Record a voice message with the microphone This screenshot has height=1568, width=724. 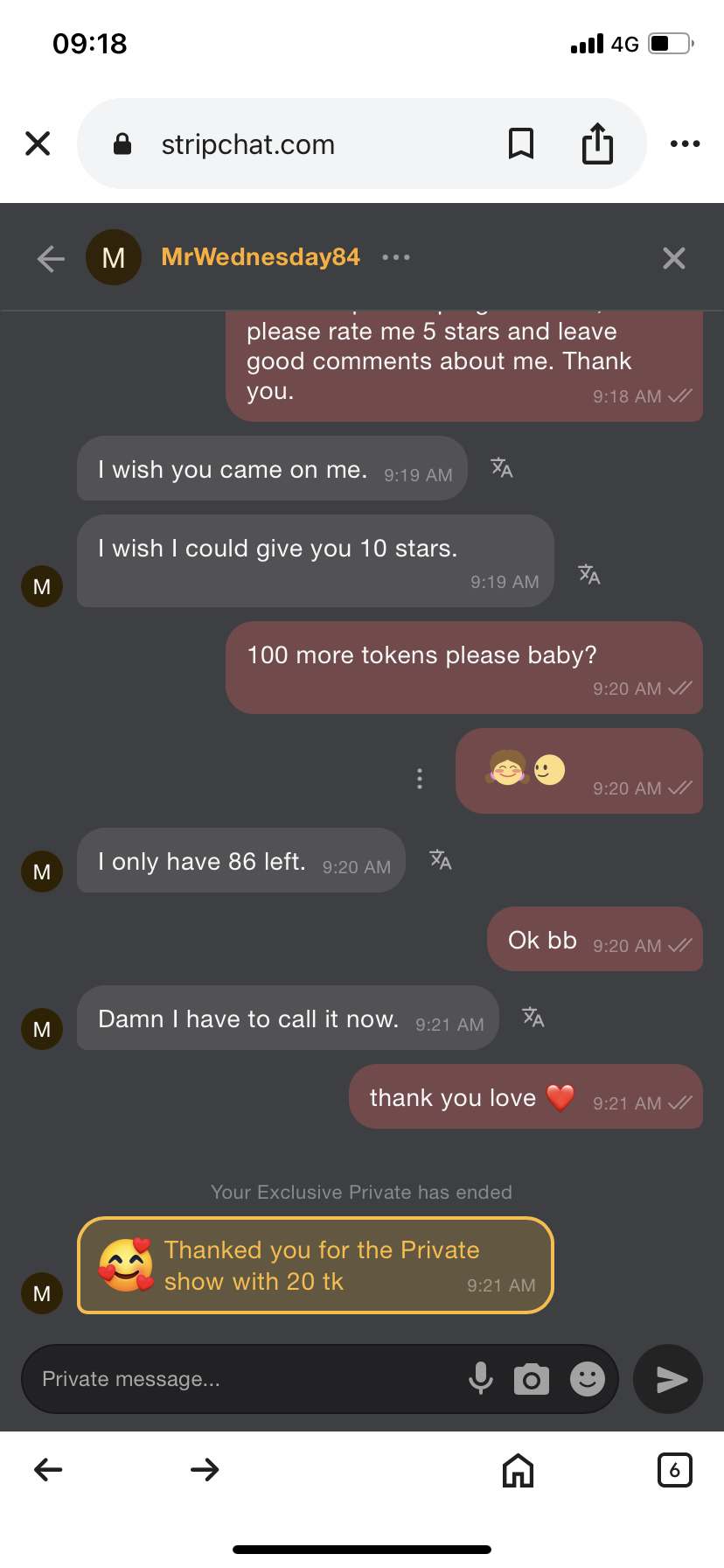pyautogui.click(x=480, y=1379)
